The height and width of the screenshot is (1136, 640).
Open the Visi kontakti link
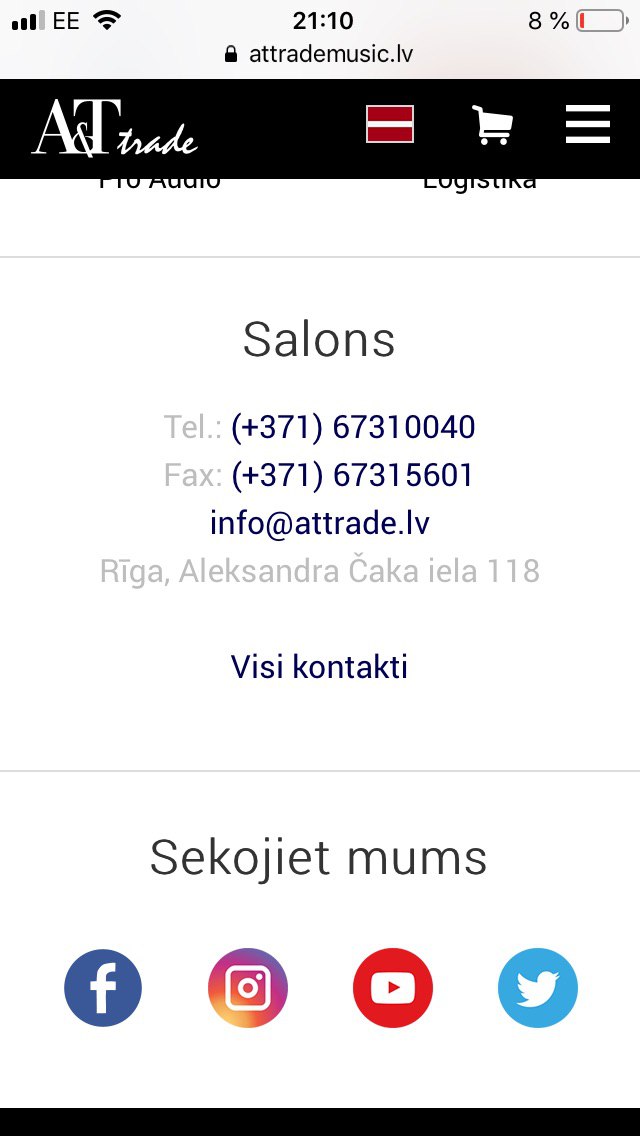pyautogui.click(x=320, y=667)
